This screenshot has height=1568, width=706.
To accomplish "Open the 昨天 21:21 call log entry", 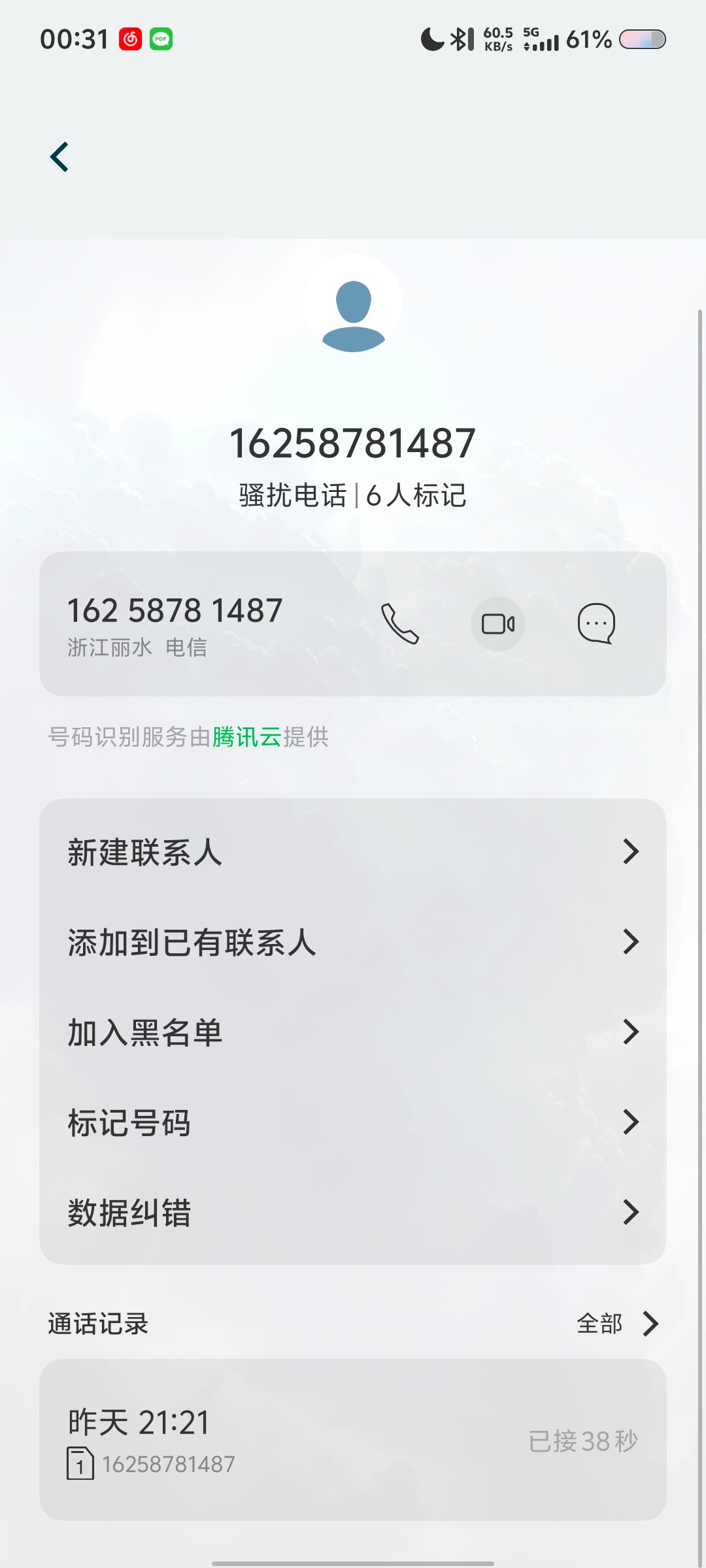I will tap(353, 1440).
